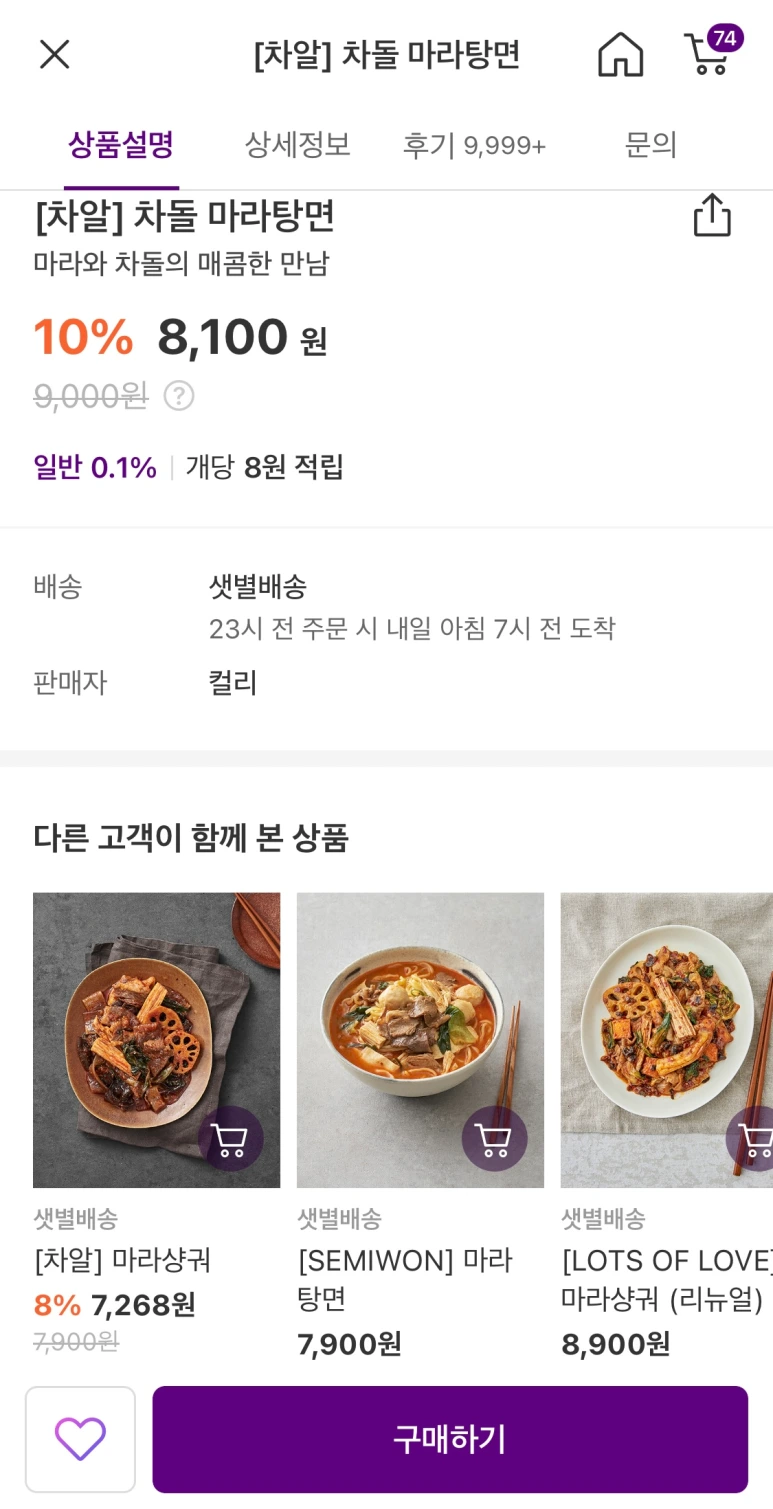Select the 문의 inquiry tab
The image size is (773, 1509).
[x=652, y=145]
